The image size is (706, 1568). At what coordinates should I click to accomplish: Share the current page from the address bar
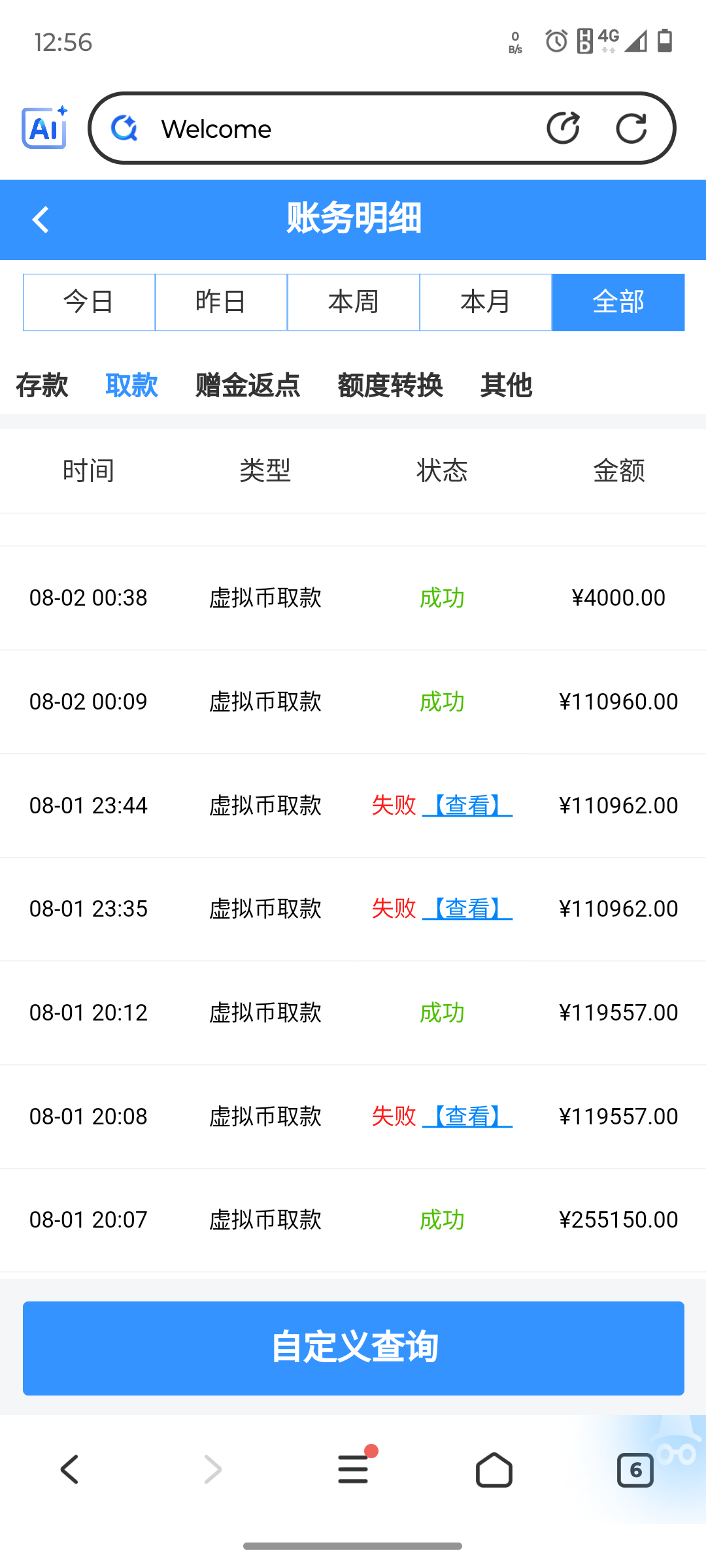click(563, 128)
